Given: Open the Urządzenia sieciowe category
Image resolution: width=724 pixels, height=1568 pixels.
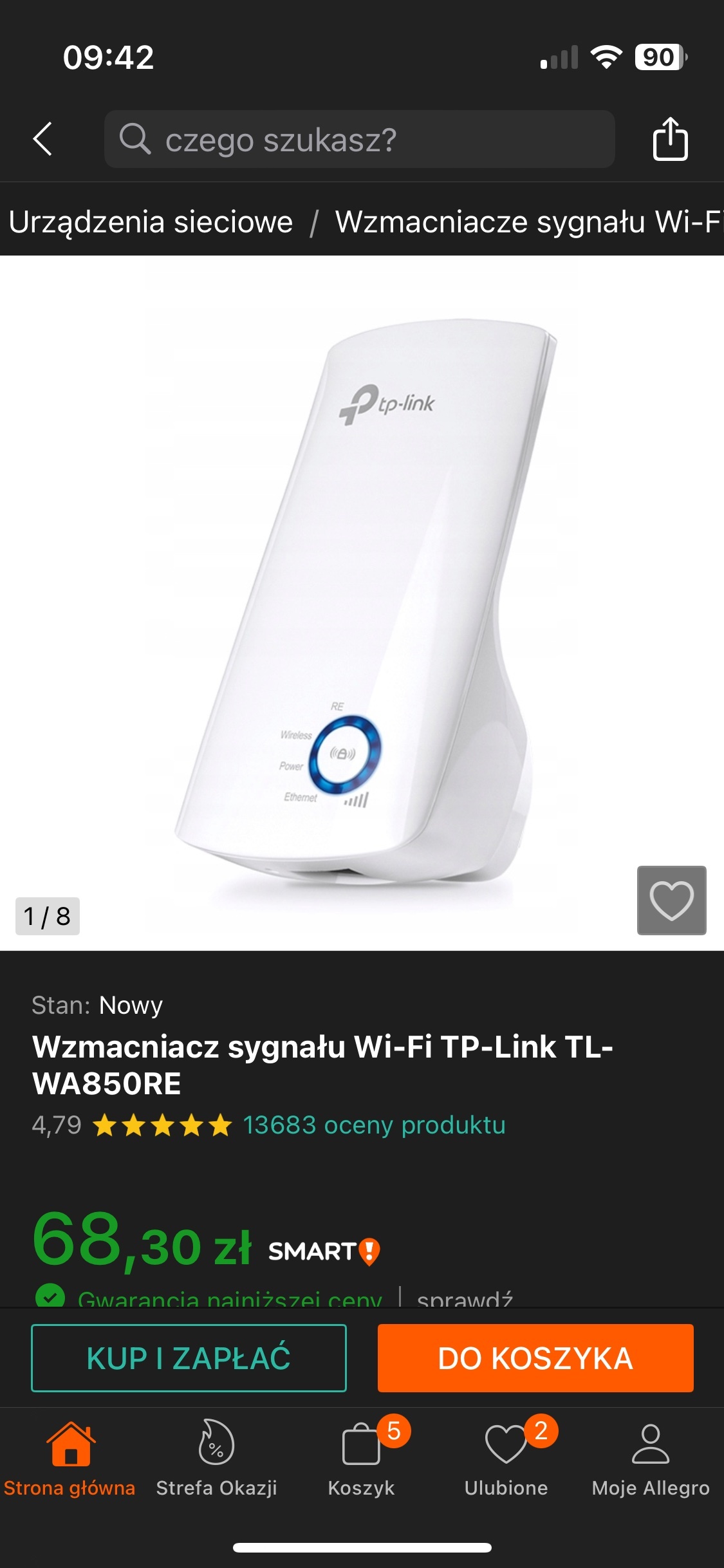Looking at the screenshot, I should 151,221.
